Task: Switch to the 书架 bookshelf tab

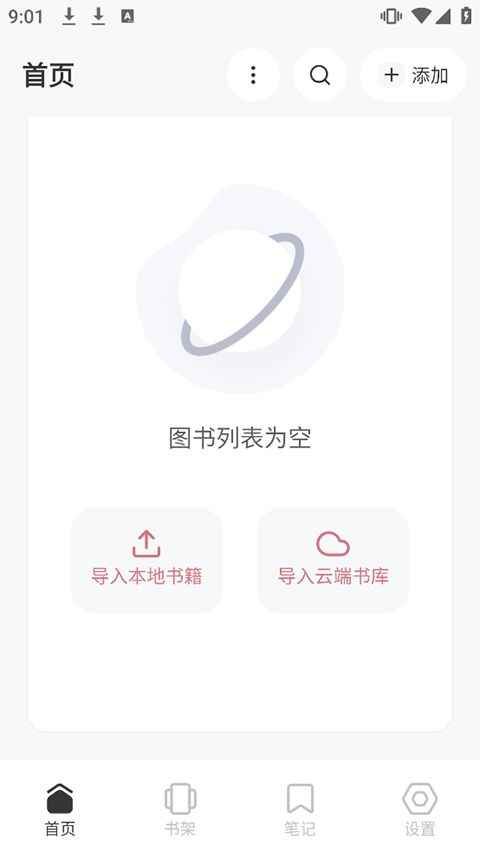Action: pyautogui.click(x=180, y=809)
